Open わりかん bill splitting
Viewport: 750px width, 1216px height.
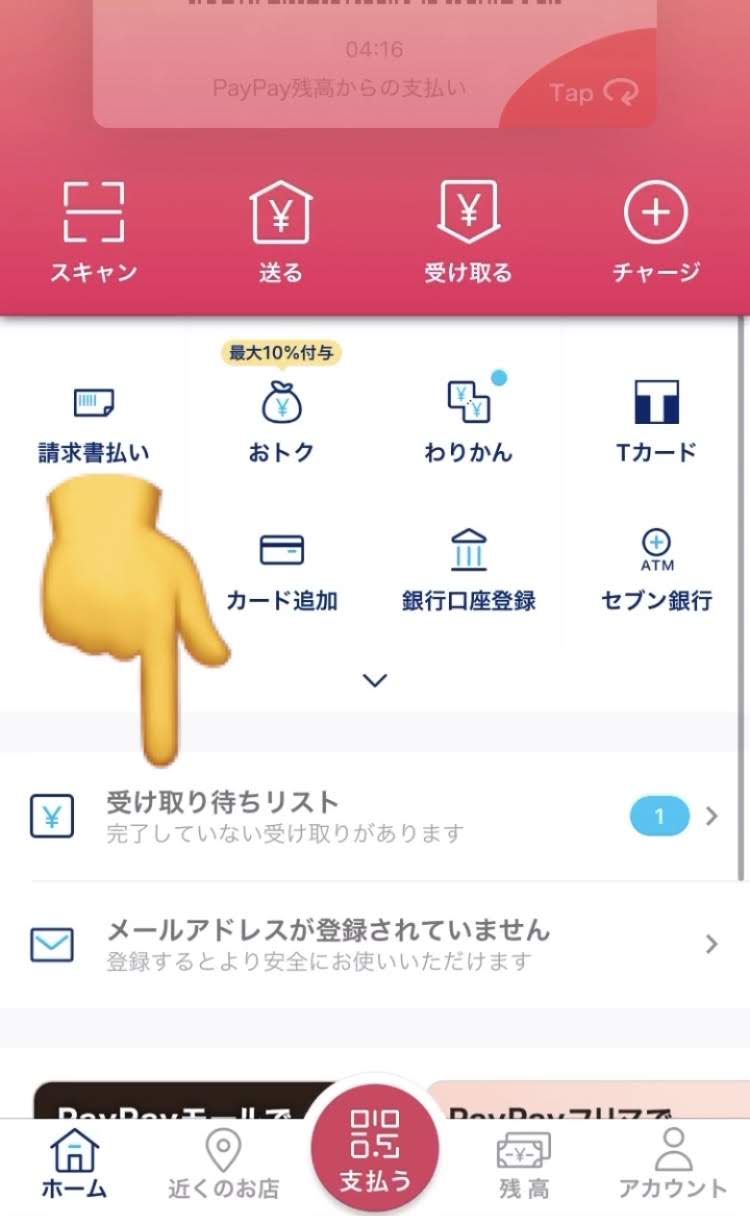pos(468,422)
